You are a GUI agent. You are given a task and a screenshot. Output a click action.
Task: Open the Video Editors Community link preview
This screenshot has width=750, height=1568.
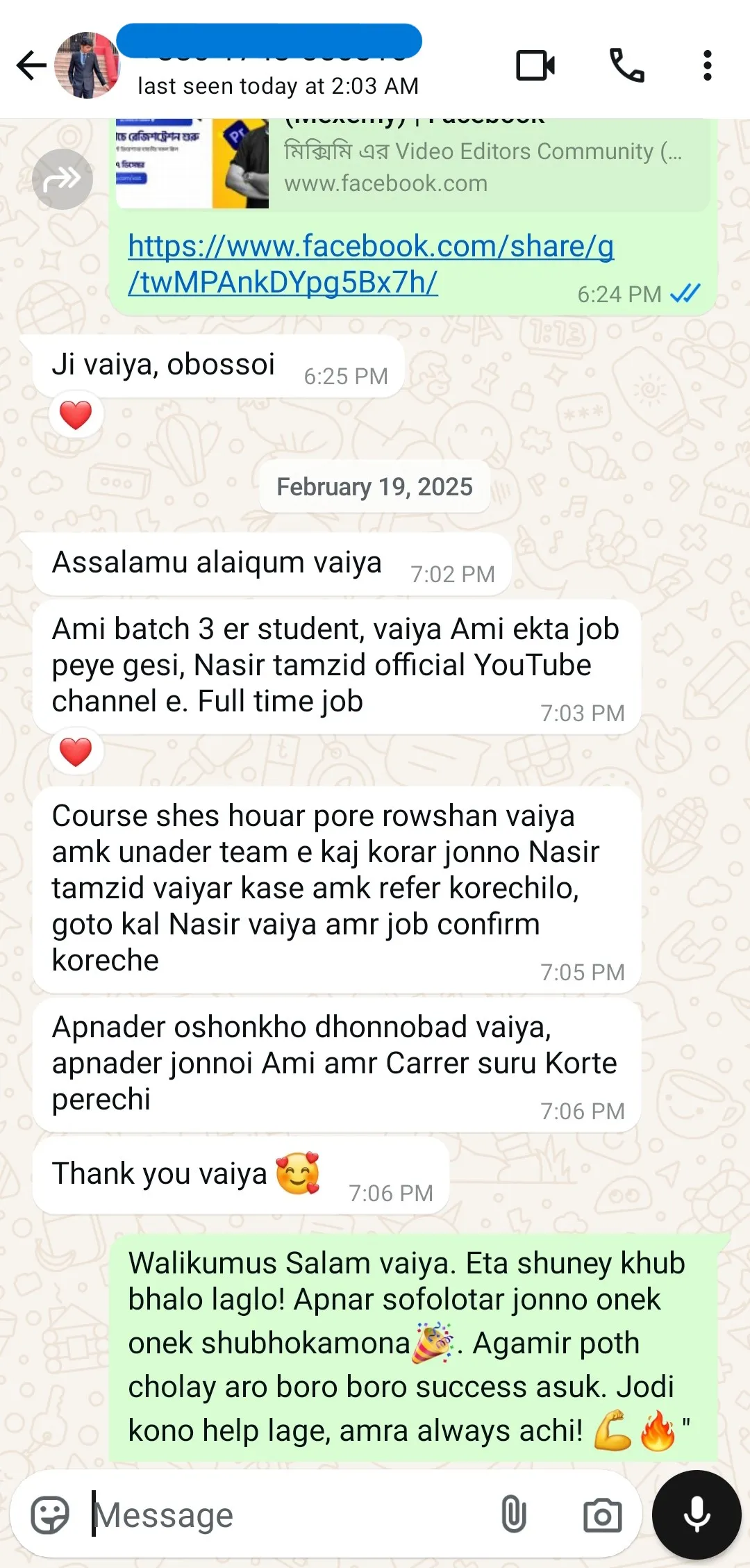(x=412, y=164)
